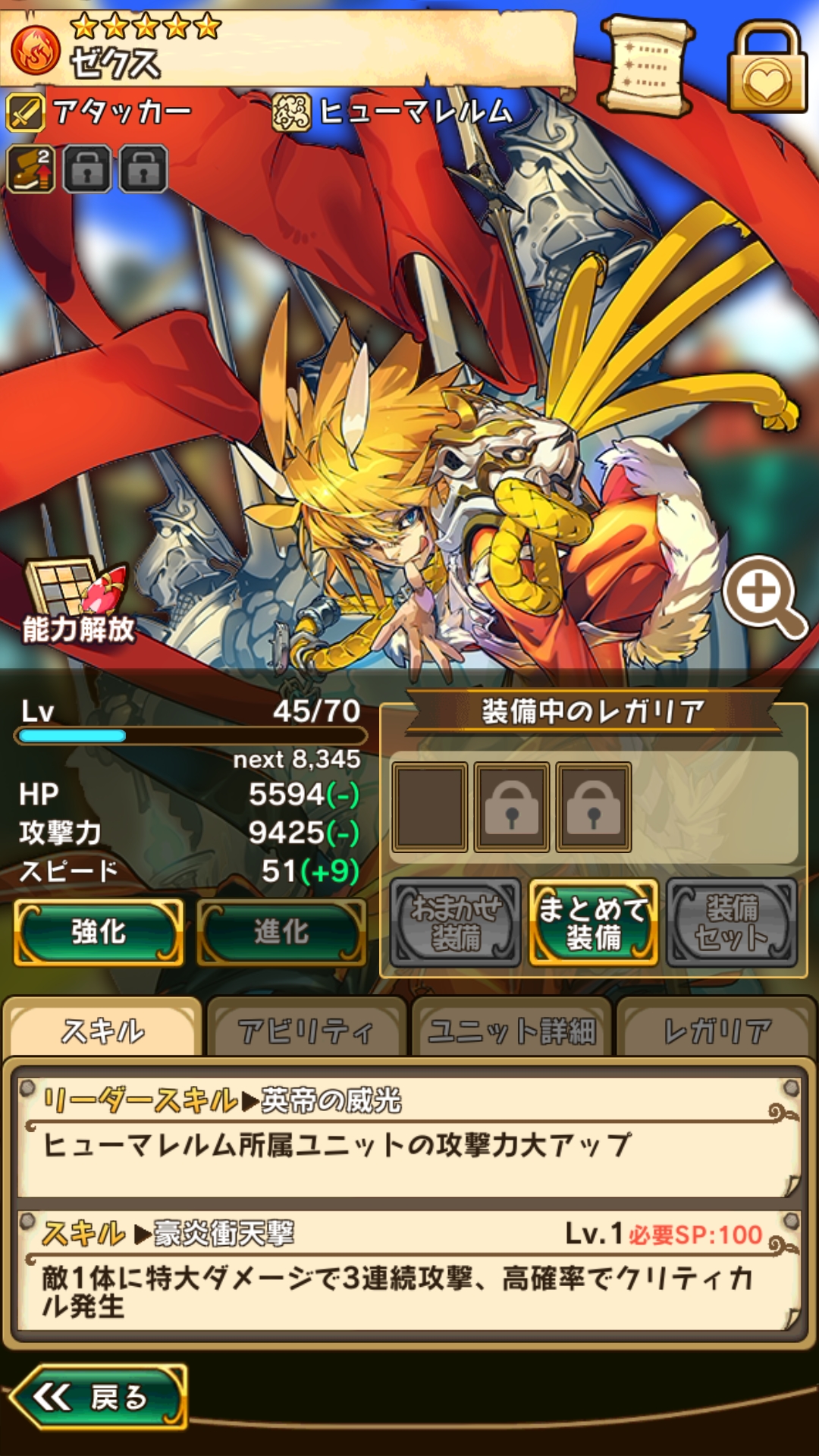Tap the おまかせ装備 auto-equip button
Viewport: 819px width, 1456px height.
pyautogui.click(x=456, y=923)
